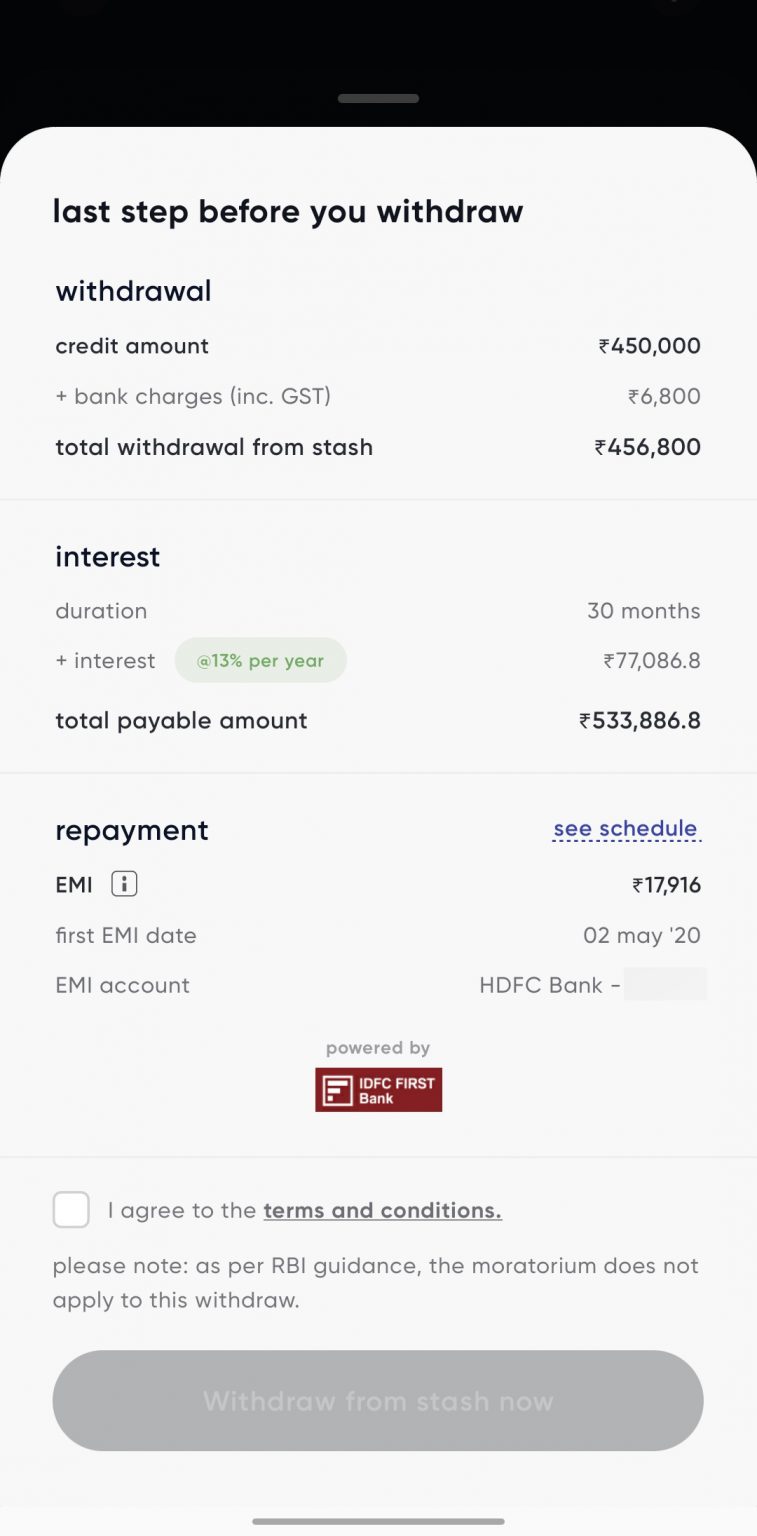Viewport: 757px width, 1536px height.
Task: Tap the rupee value next to credit amount
Action: 648,345
